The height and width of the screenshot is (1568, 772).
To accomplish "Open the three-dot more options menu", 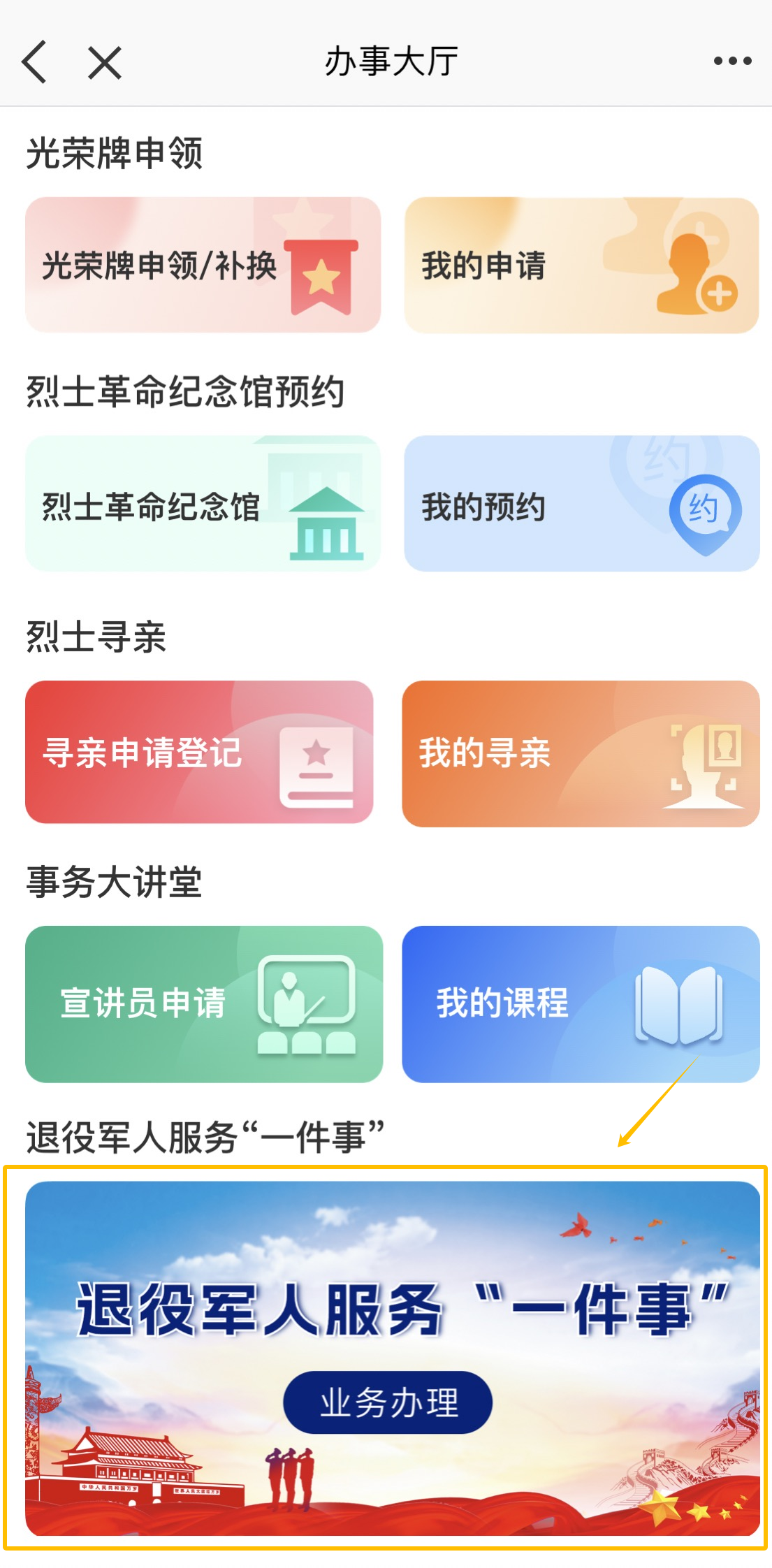I will pyautogui.click(x=732, y=61).
